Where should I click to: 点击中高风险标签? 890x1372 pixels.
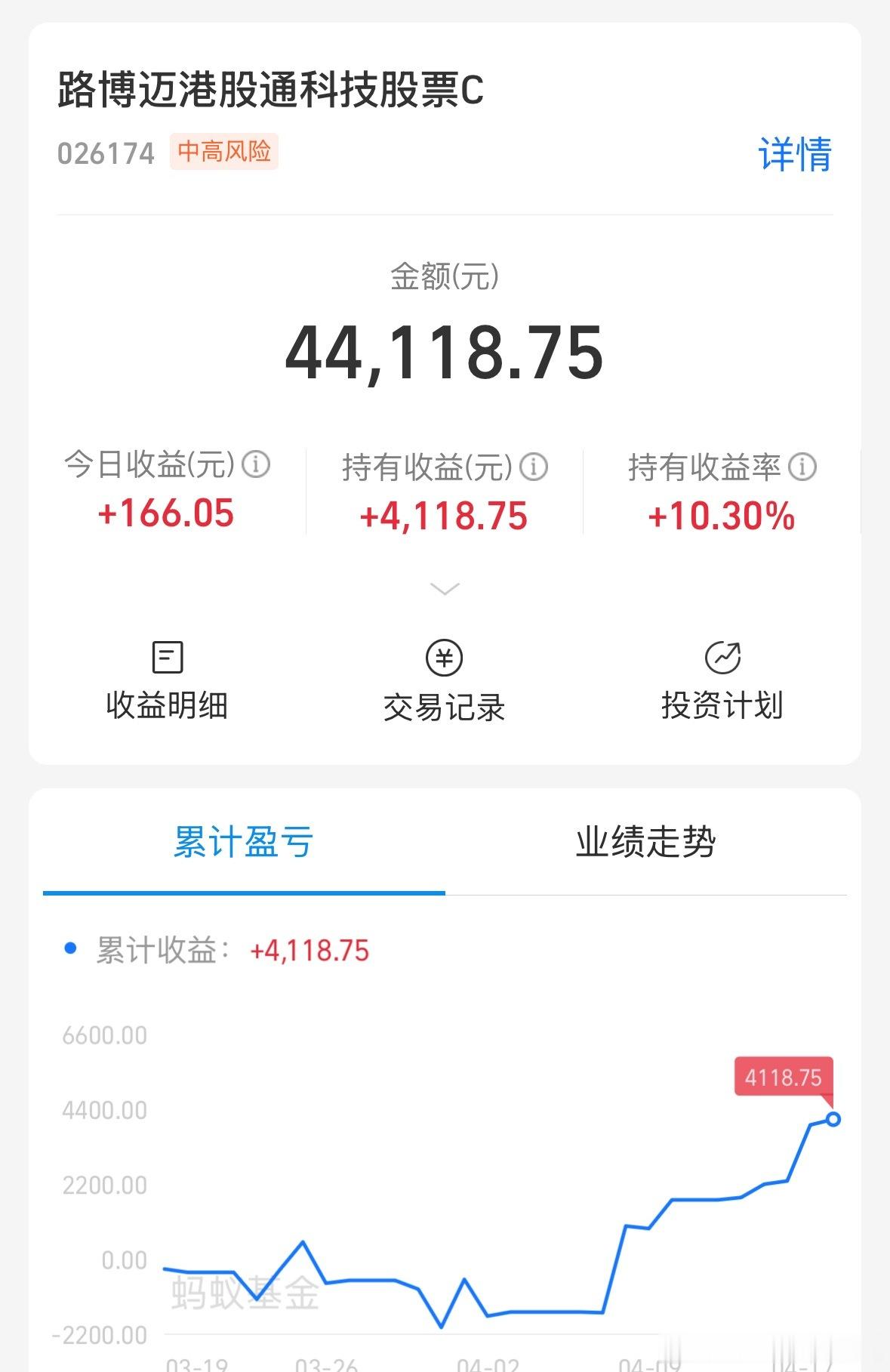coord(224,151)
